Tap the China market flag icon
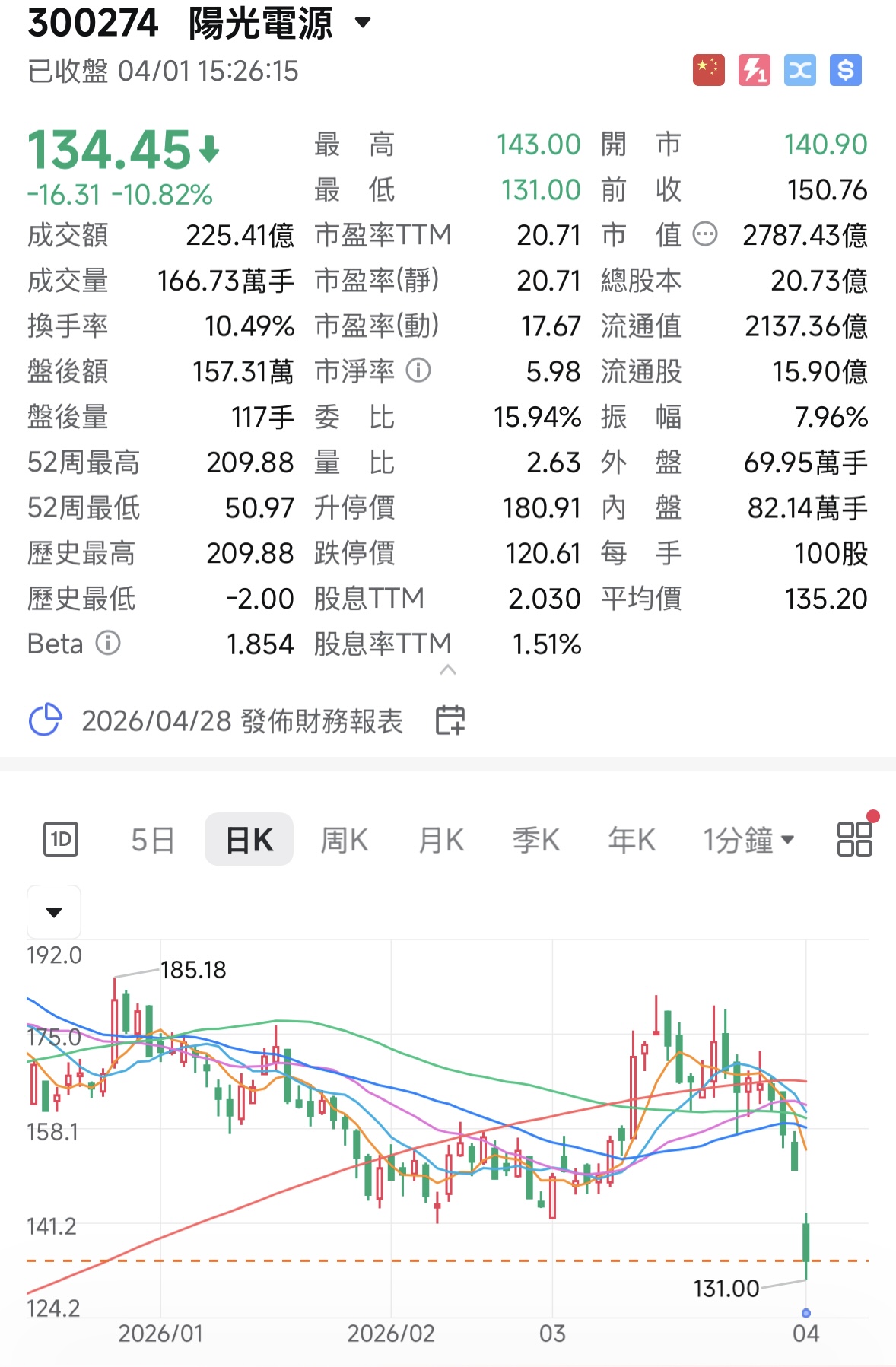Screen dimensions: 896x1367 pos(708,71)
